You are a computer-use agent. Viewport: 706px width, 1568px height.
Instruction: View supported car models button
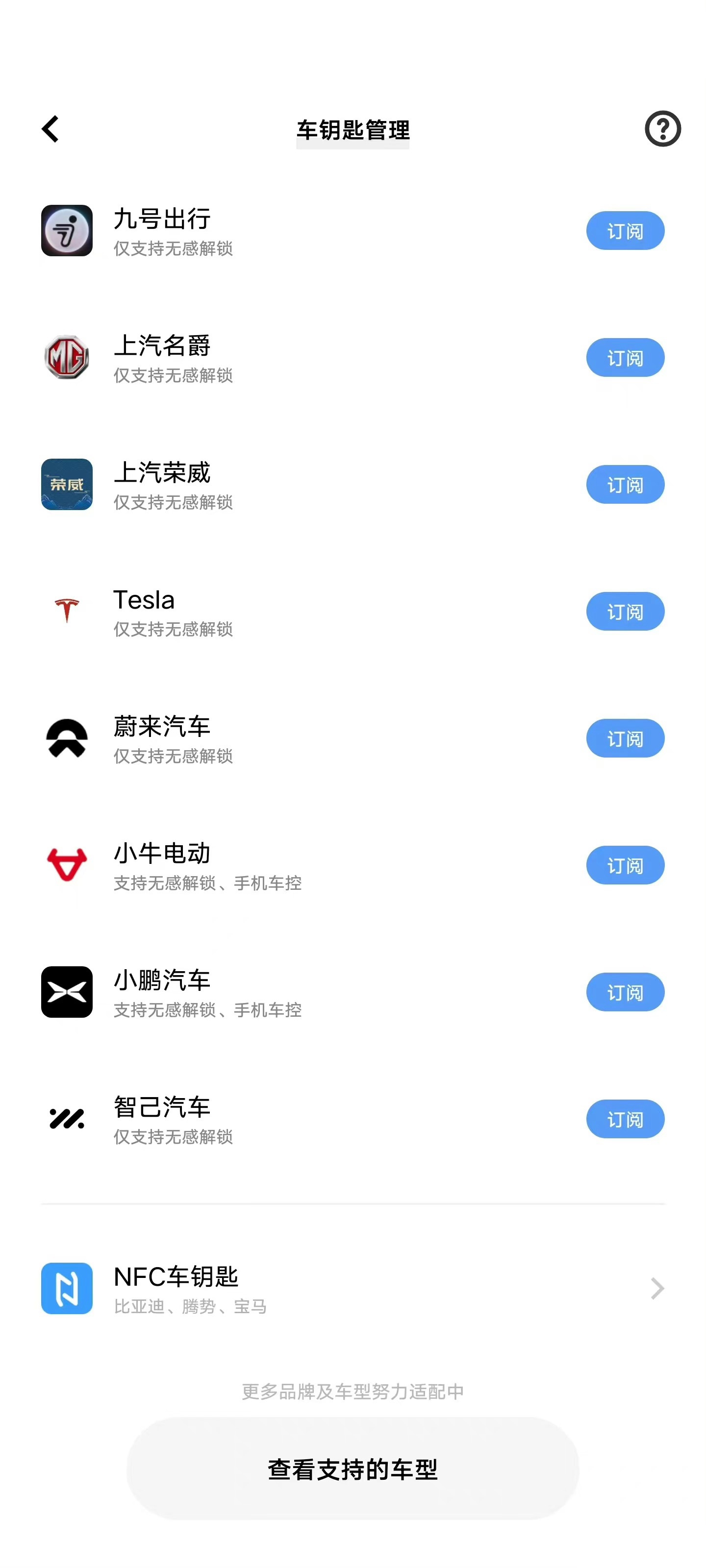coord(353,1469)
